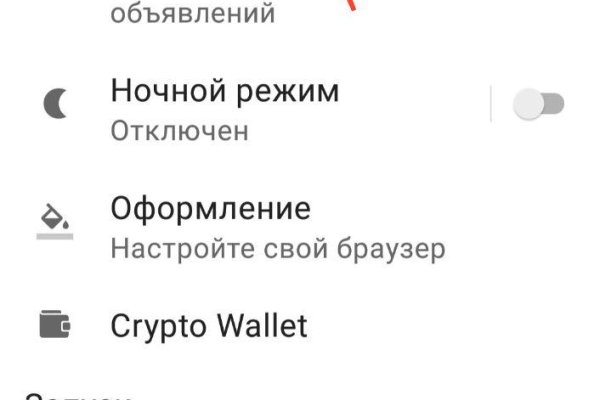
Task: Enable the Ночной режим switch
Action: click(x=538, y=104)
